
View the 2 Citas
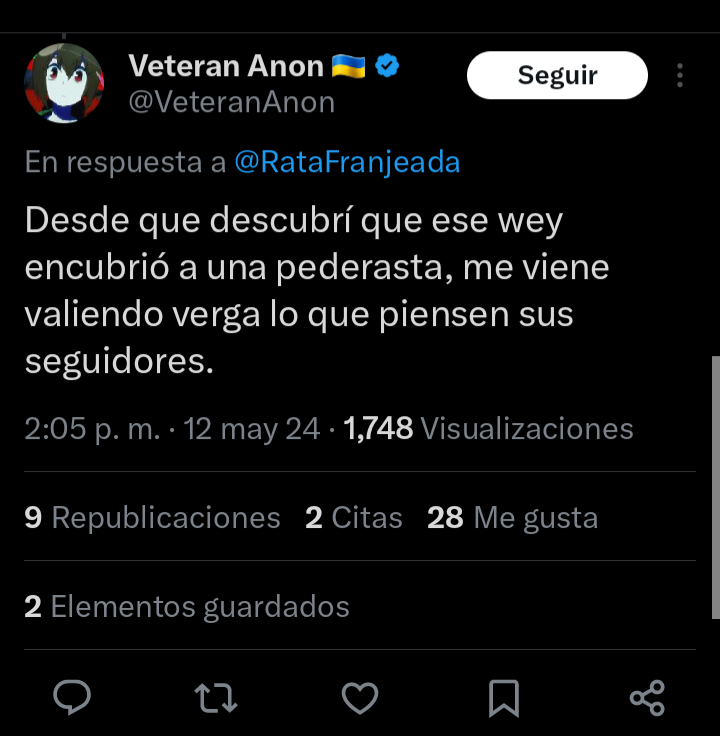coord(354,518)
